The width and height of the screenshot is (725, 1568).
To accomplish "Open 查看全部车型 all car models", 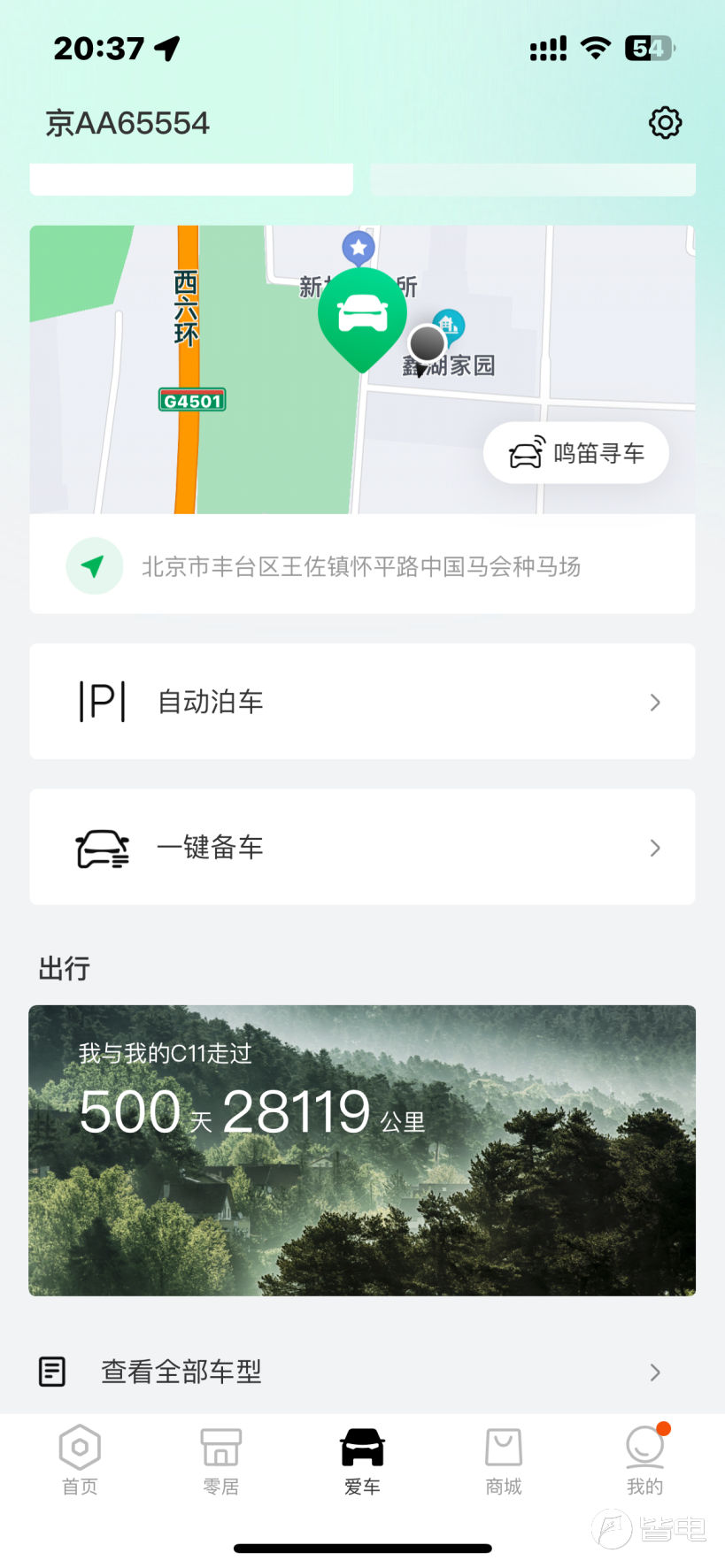I will [362, 1372].
